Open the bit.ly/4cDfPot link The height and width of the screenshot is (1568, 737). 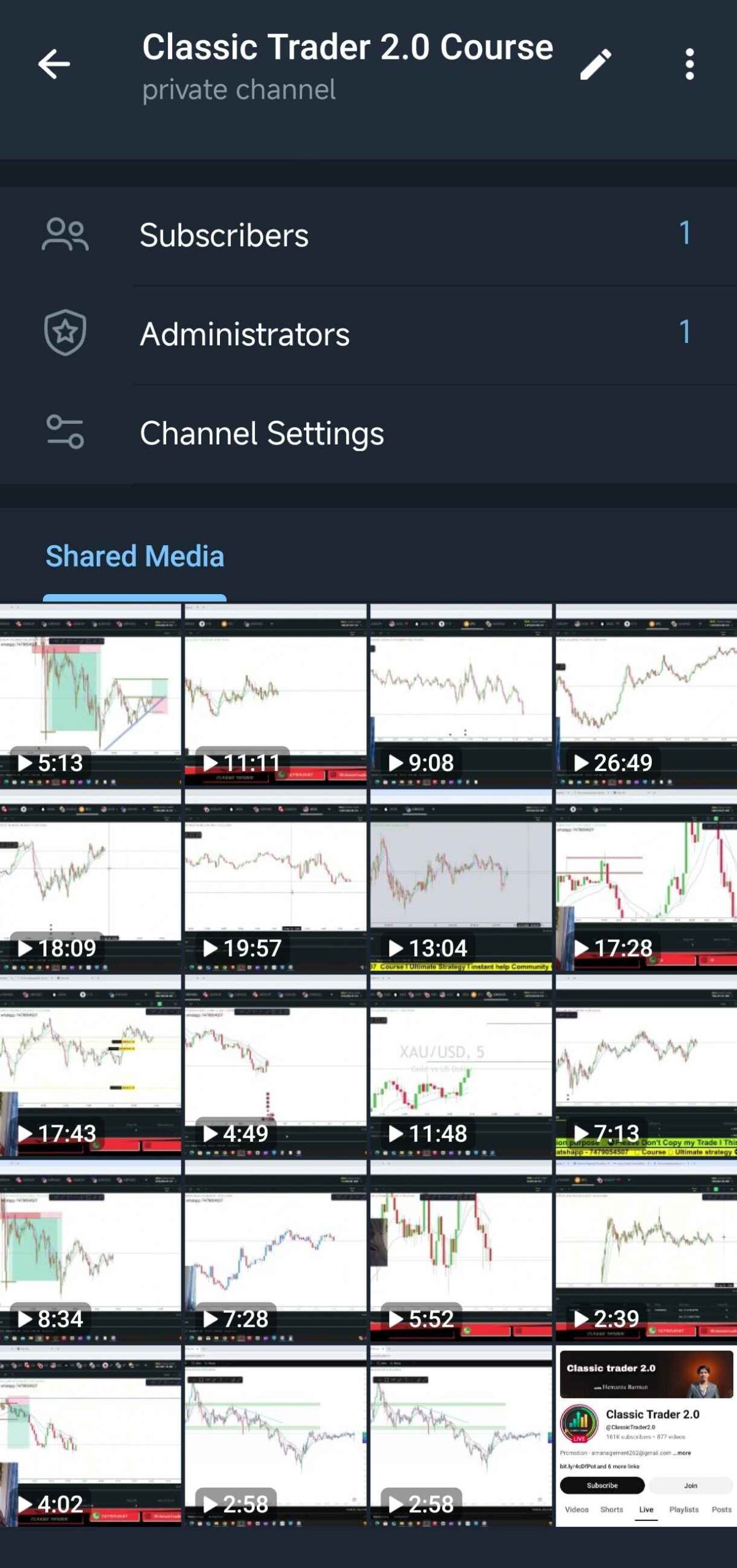(578, 1466)
